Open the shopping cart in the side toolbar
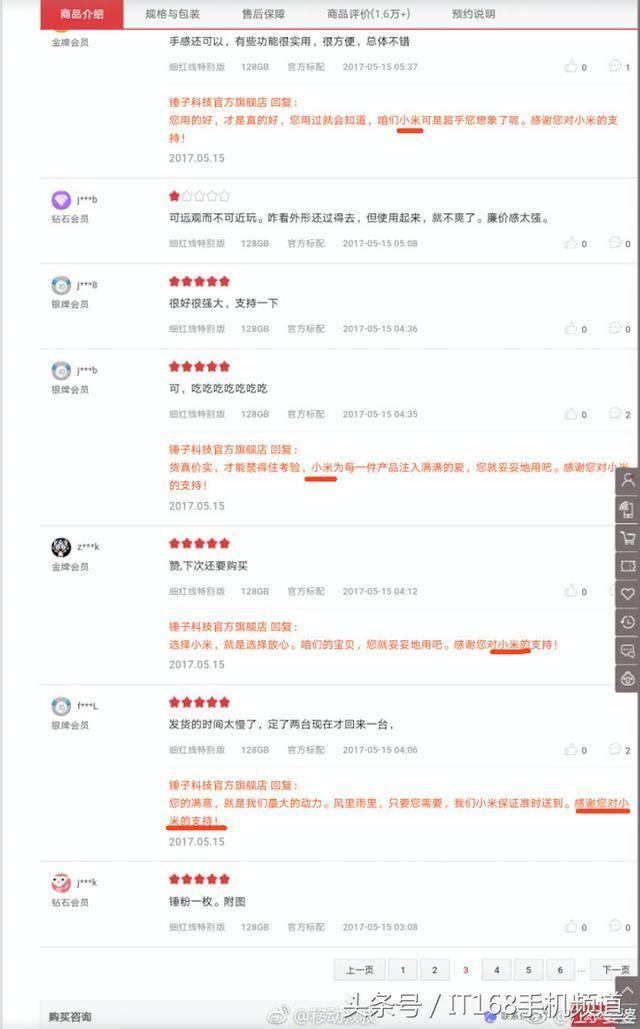Viewport: 640px width, 1029px height. [x=627, y=537]
